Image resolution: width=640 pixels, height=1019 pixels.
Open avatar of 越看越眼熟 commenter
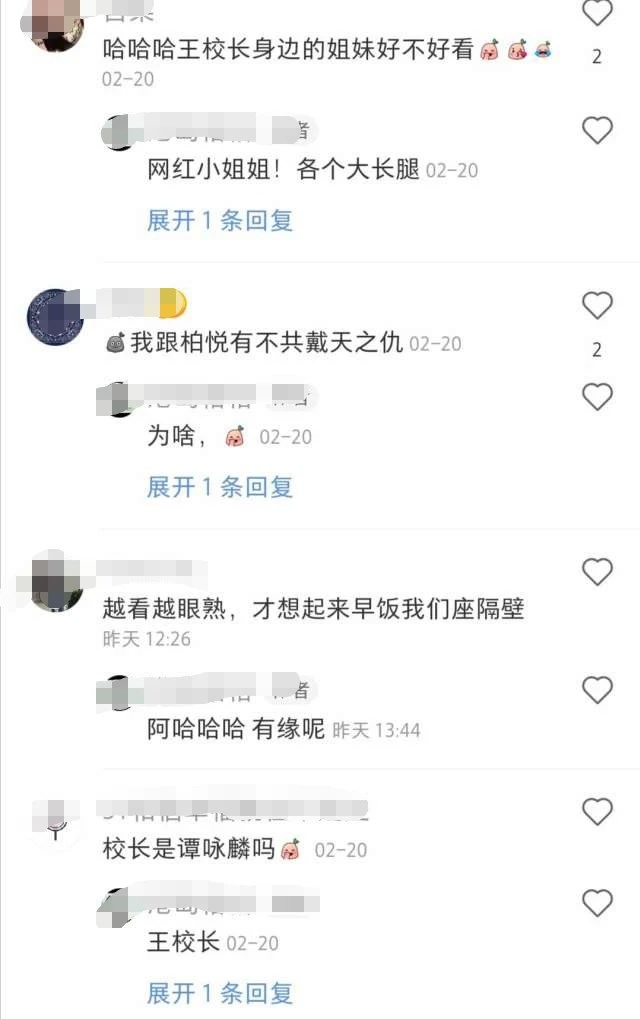[54, 582]
